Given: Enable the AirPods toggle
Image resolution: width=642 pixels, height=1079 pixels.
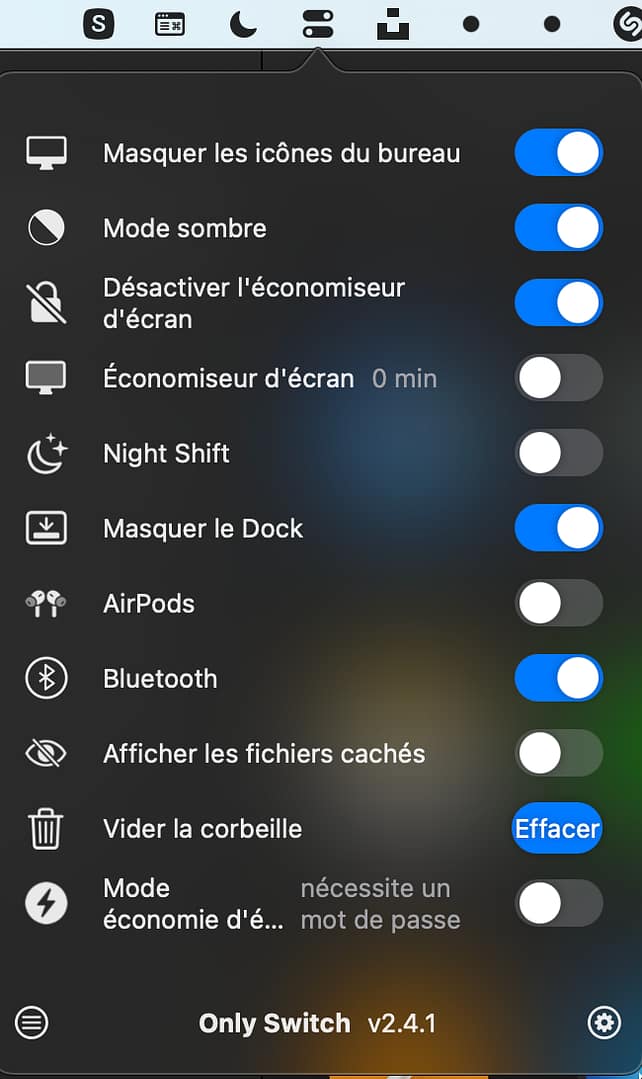Looking at the screenshot, I should 558,603.
